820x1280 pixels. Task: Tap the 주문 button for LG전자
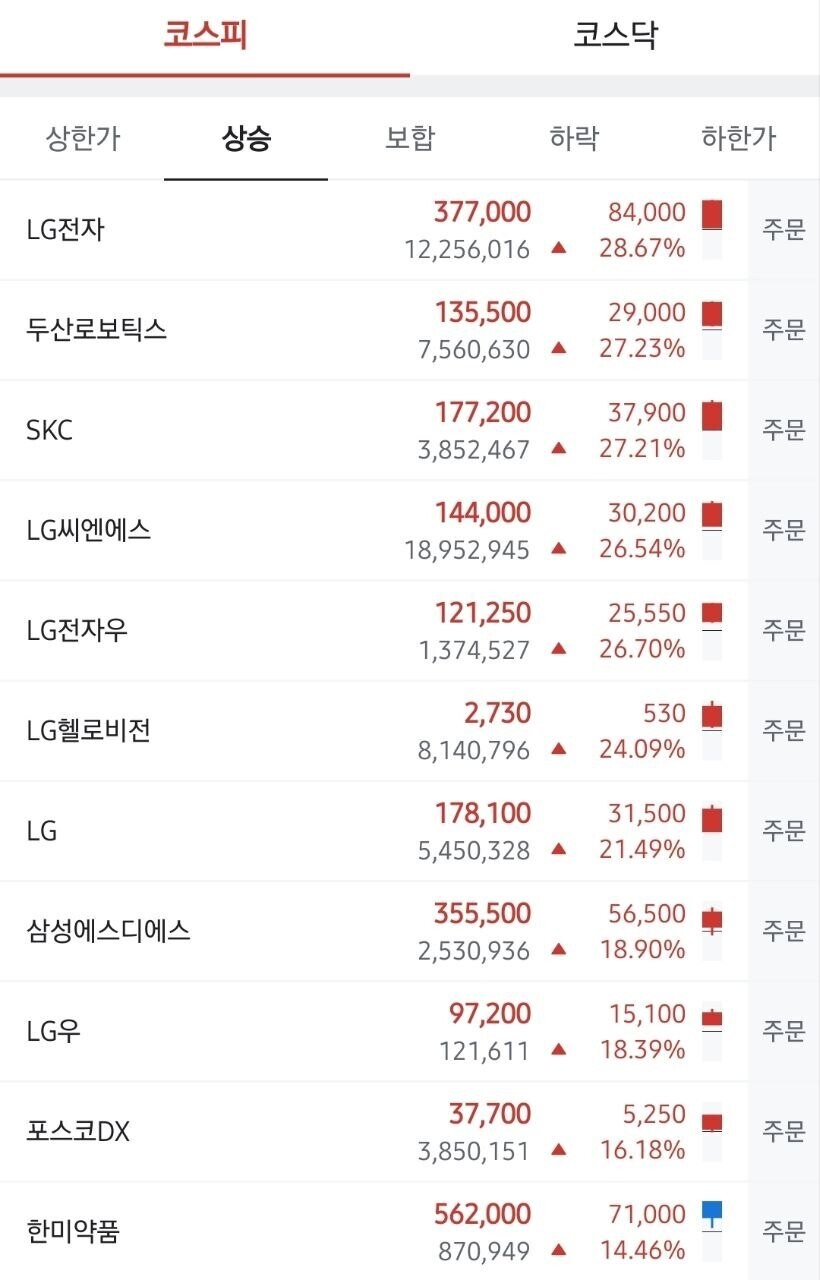tap(784, 230)
